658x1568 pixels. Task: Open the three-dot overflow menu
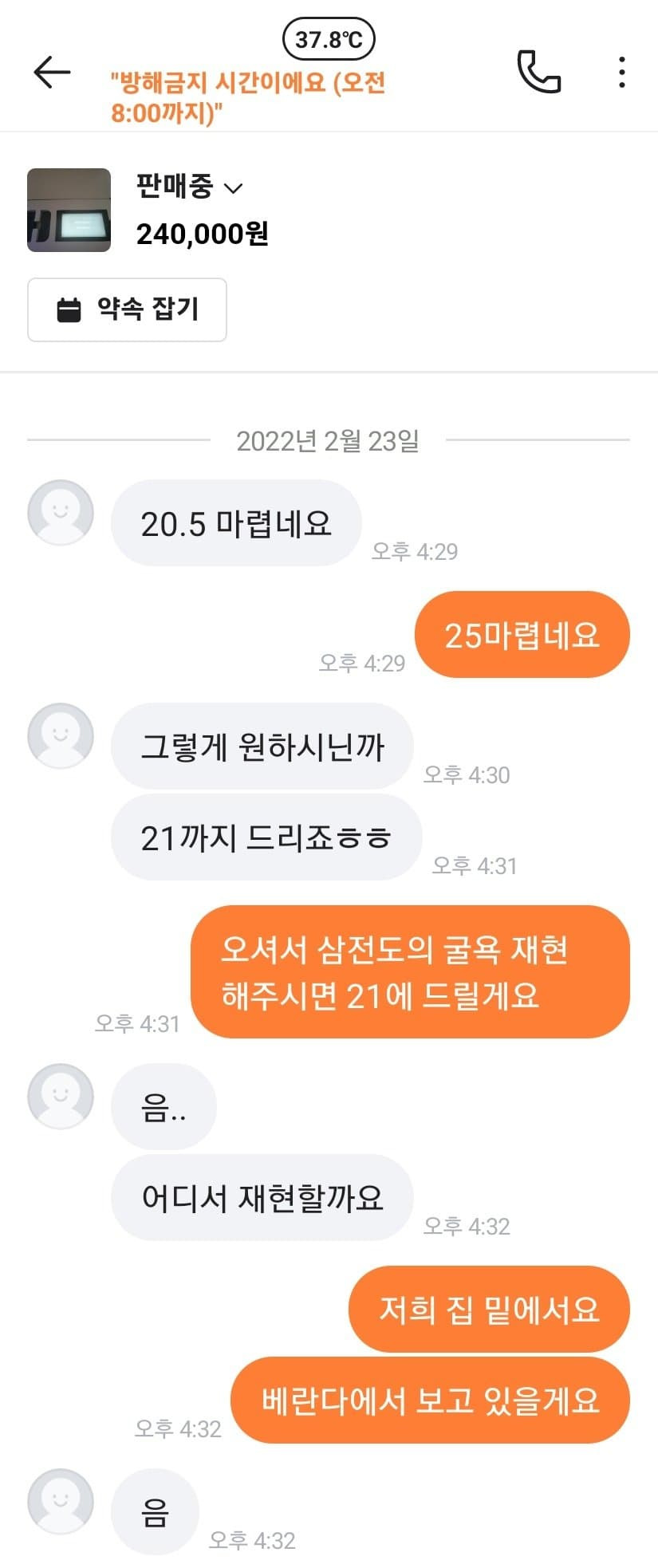click(622, 73)
